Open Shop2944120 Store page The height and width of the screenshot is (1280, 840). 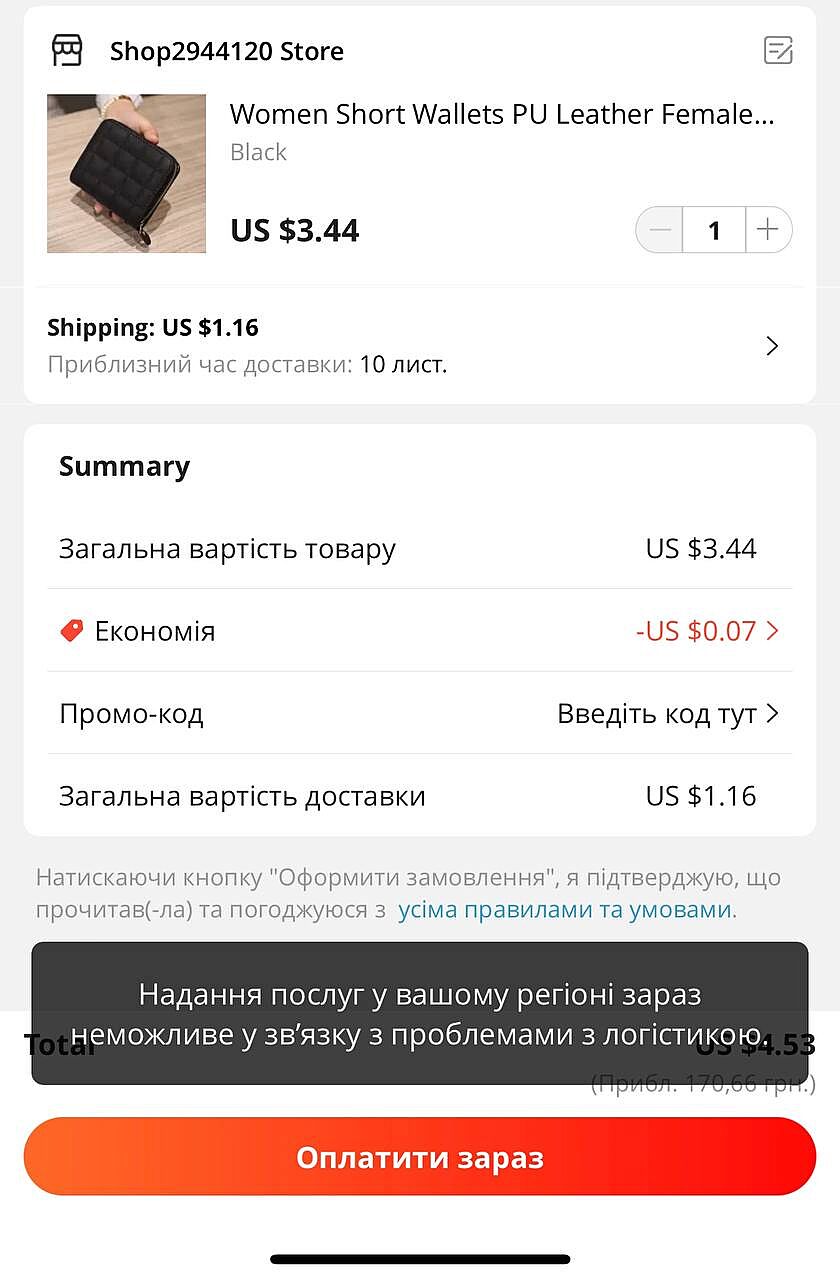click(x=226, y=51)
